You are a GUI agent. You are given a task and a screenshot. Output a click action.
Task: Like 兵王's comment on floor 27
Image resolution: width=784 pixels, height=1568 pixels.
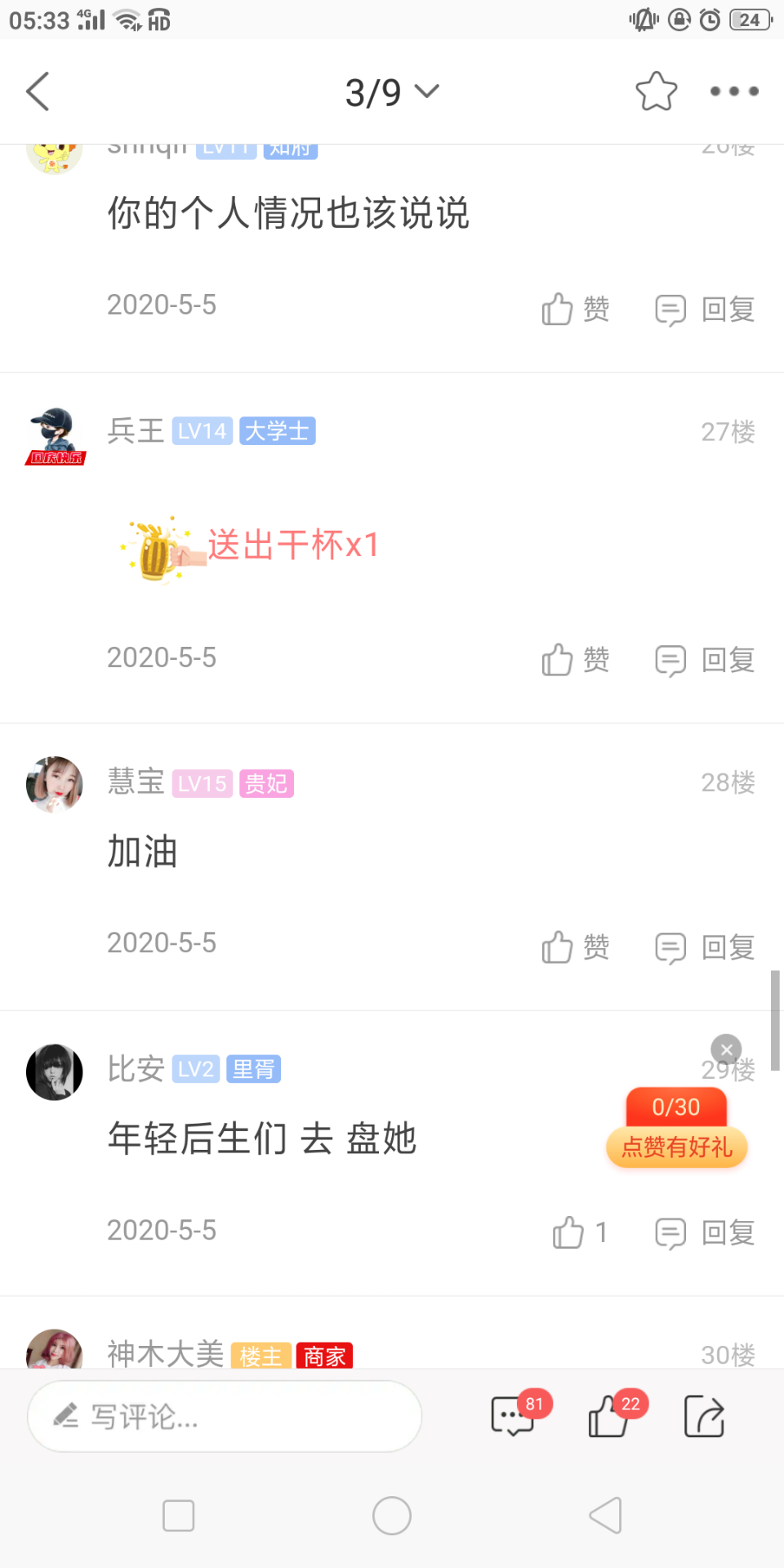click(x=575, y=660)
